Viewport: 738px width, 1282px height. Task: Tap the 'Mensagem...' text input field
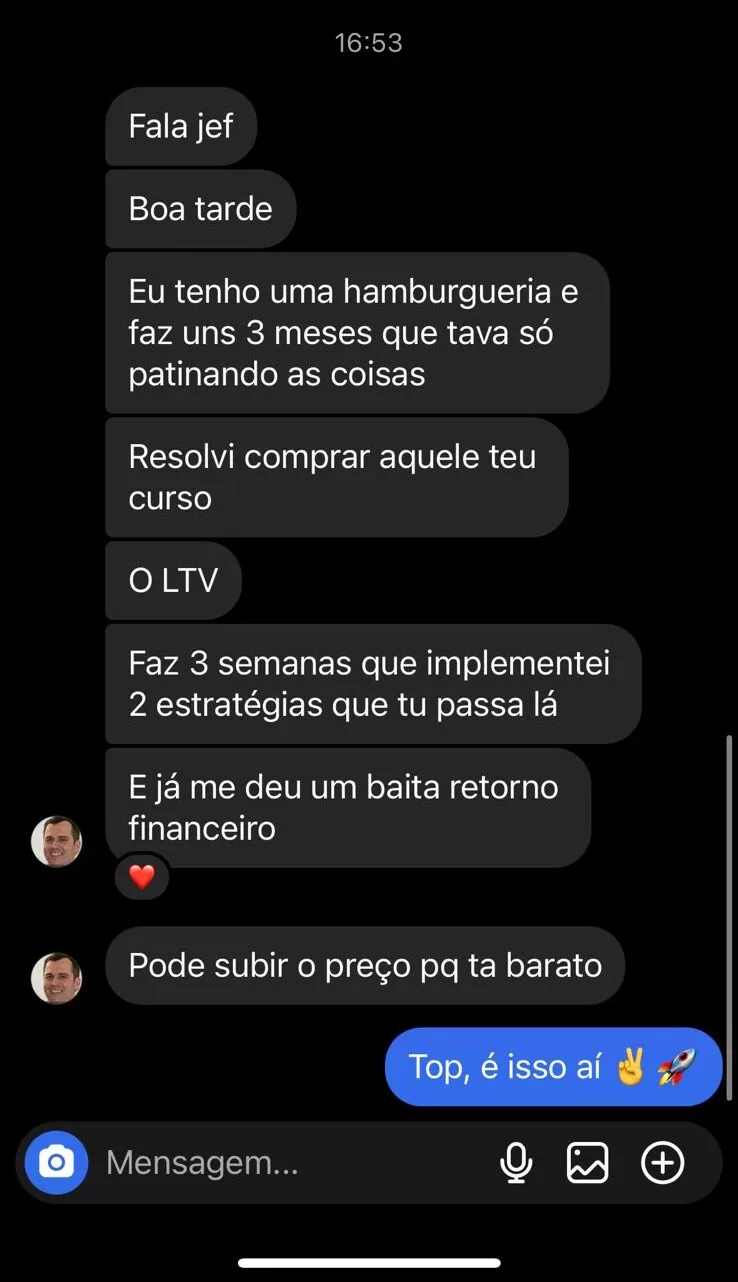point(250,1162)
